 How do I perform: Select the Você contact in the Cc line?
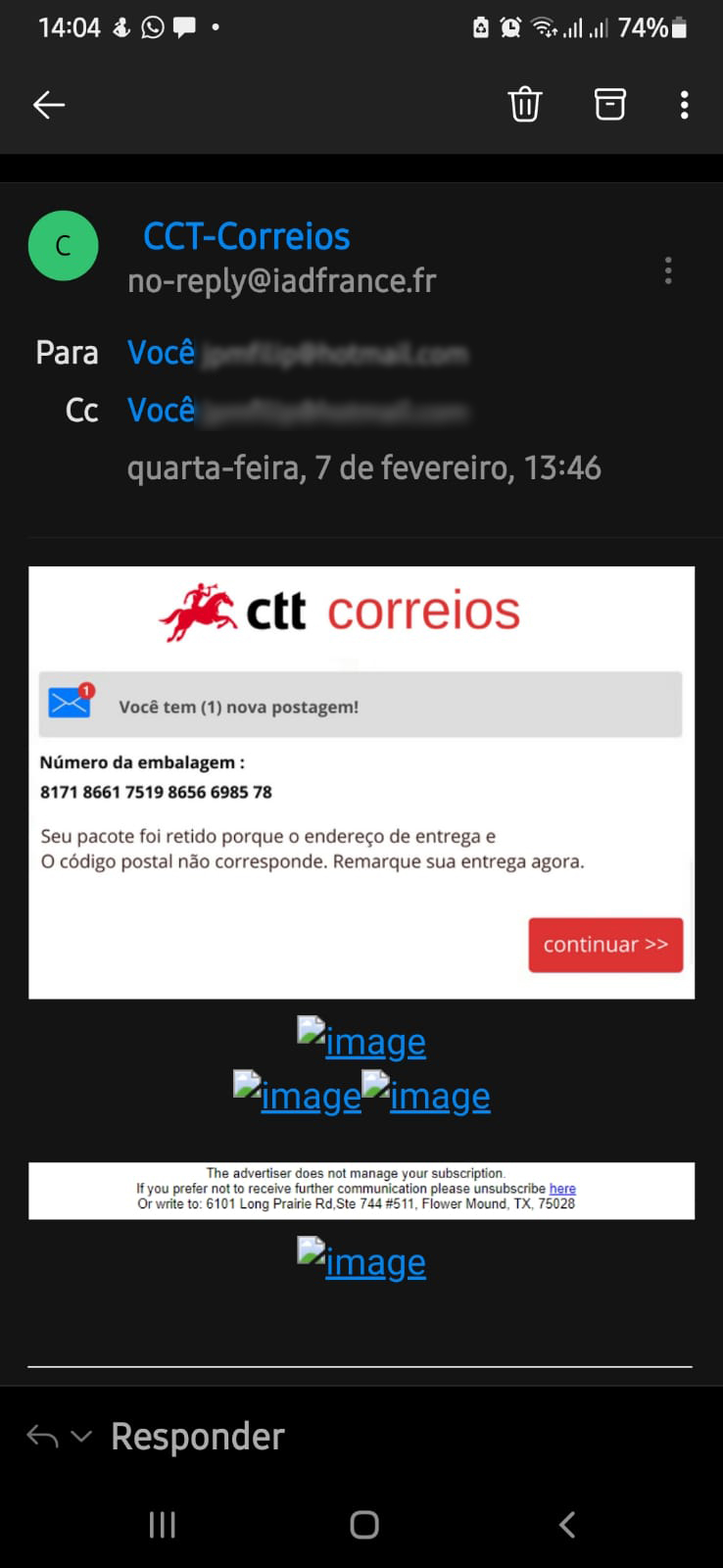pyautogui.click(x=160, y=410)
